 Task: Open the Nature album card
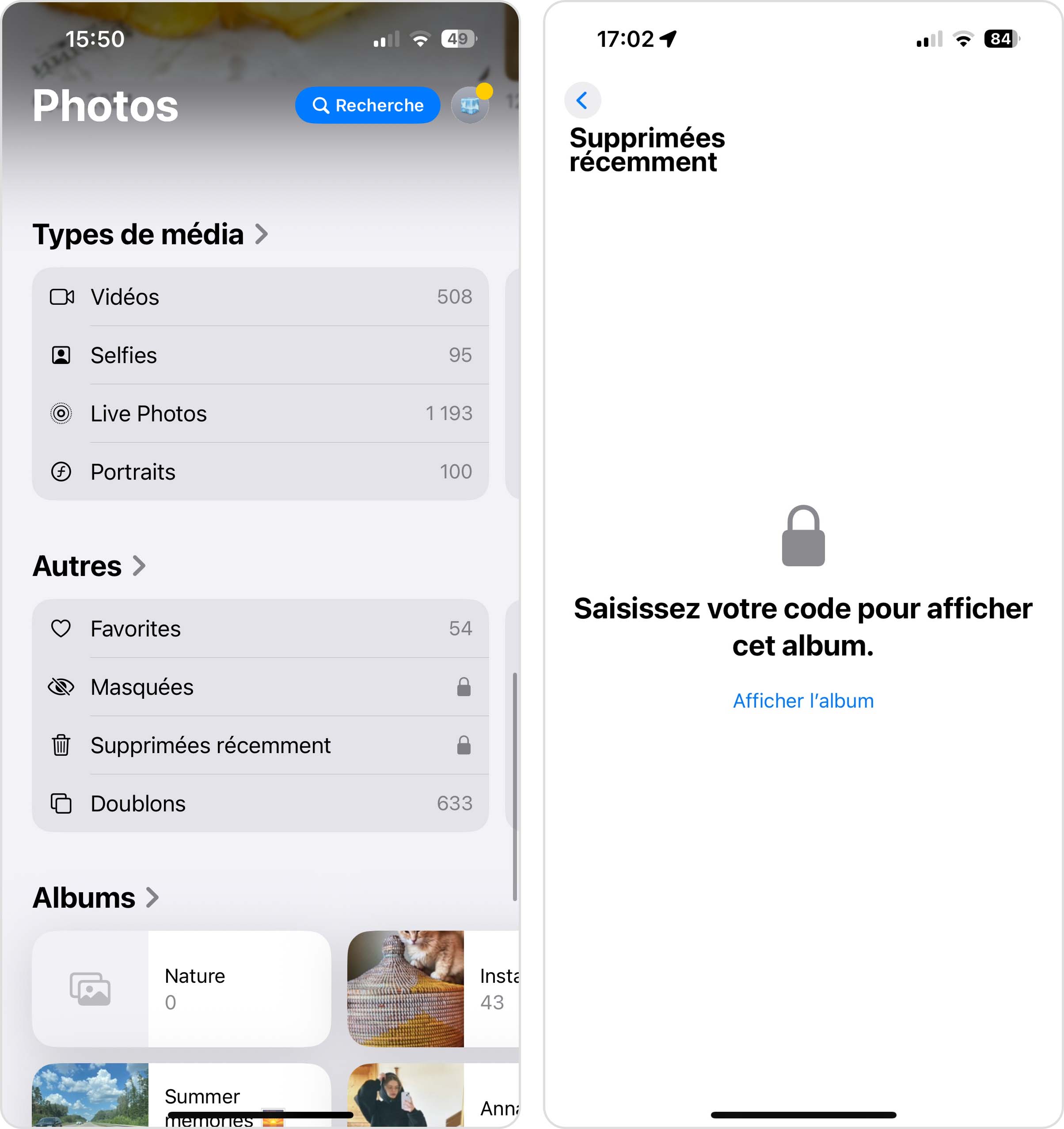181,989
